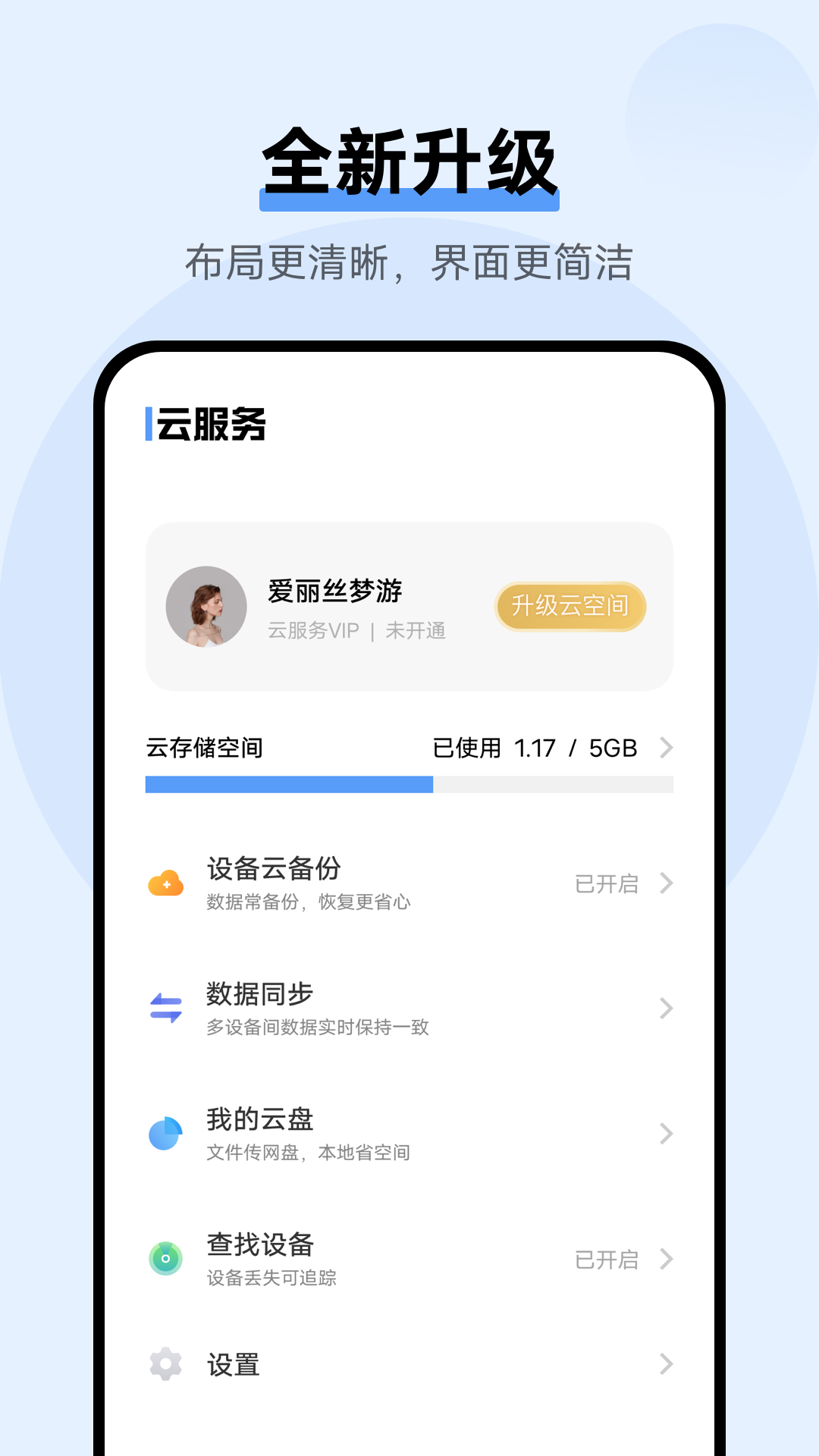Click the storage usage progress bar
This screenshot has width=819, height=1456.
(409, 783)
